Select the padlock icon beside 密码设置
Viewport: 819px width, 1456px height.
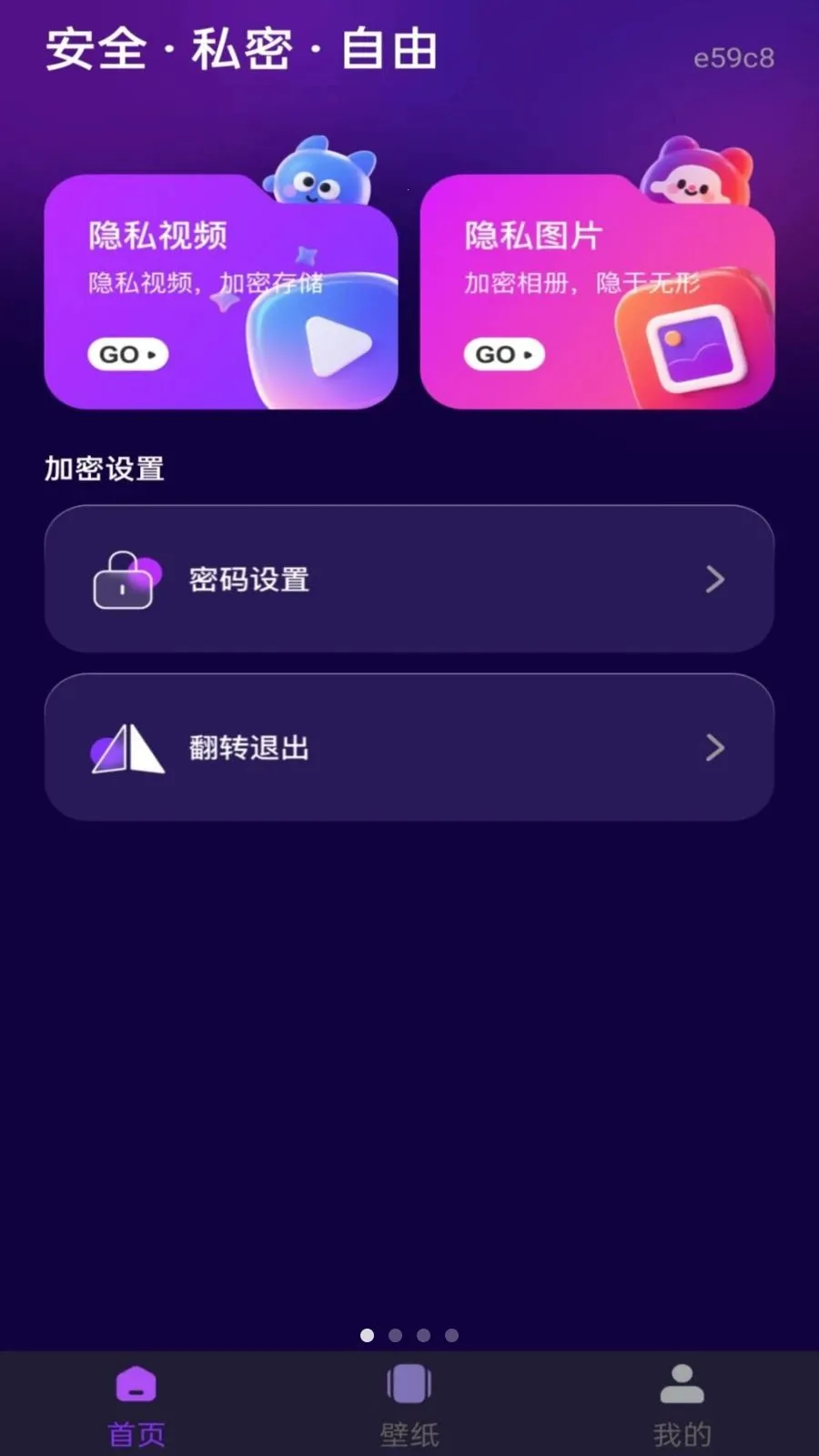[125, 580]
